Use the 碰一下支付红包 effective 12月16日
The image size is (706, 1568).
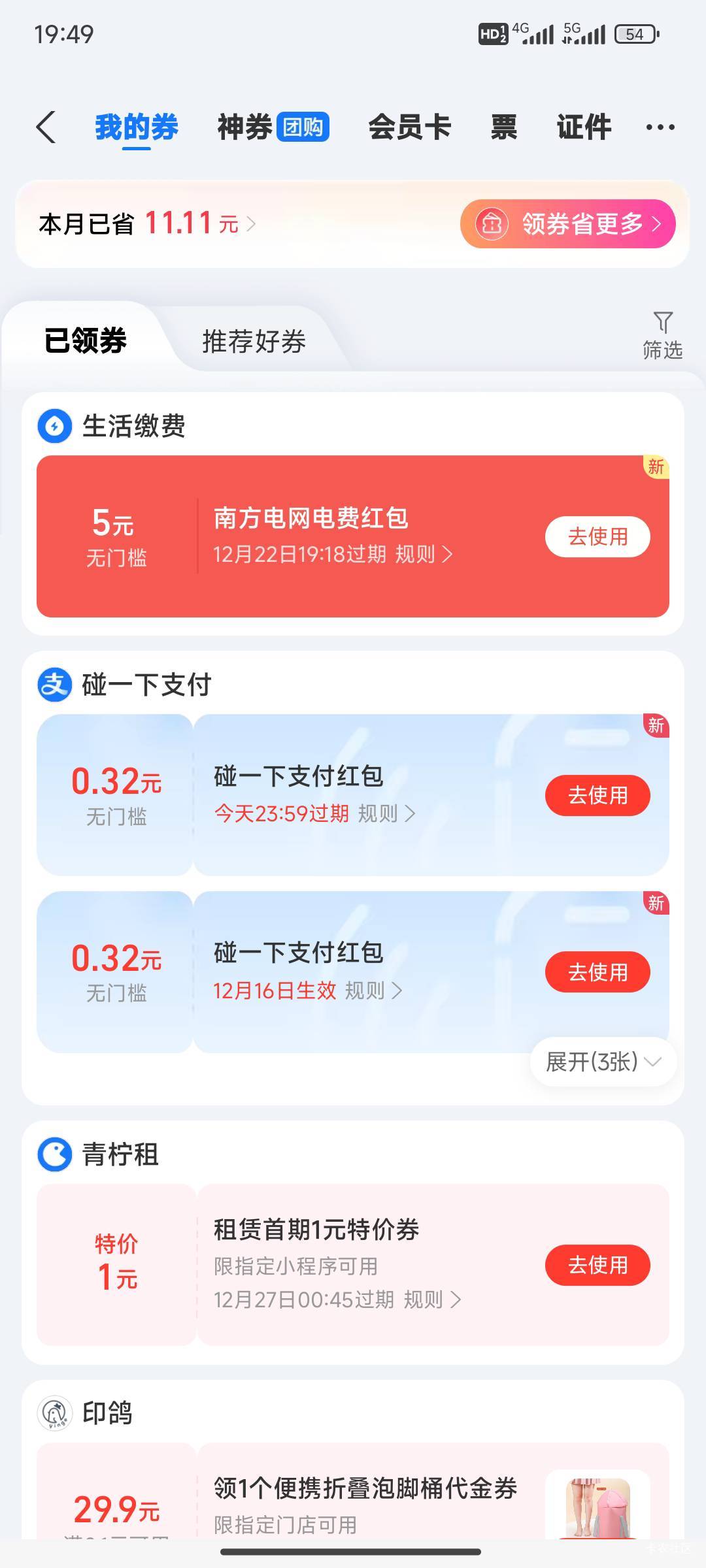597,972
